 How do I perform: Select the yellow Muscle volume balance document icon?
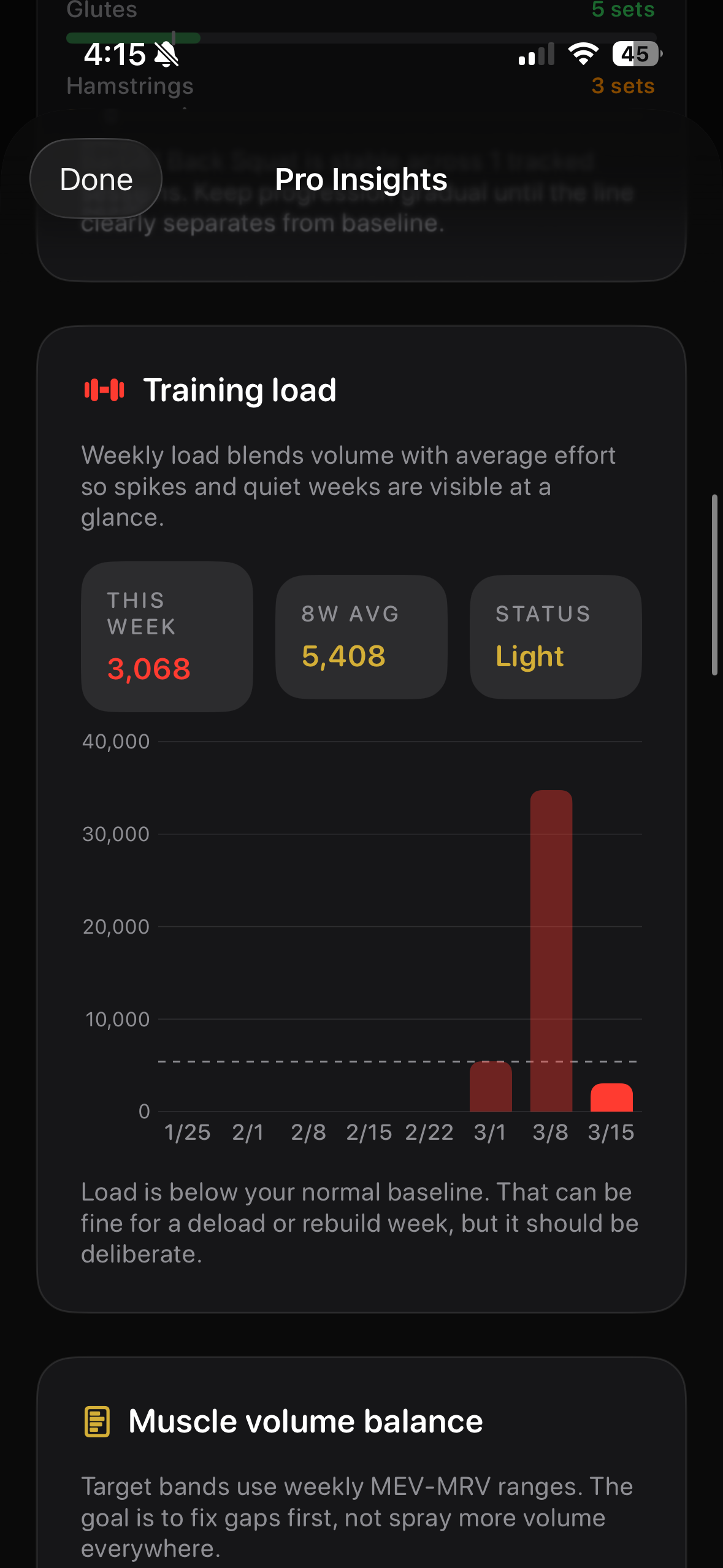(97, 1421)
